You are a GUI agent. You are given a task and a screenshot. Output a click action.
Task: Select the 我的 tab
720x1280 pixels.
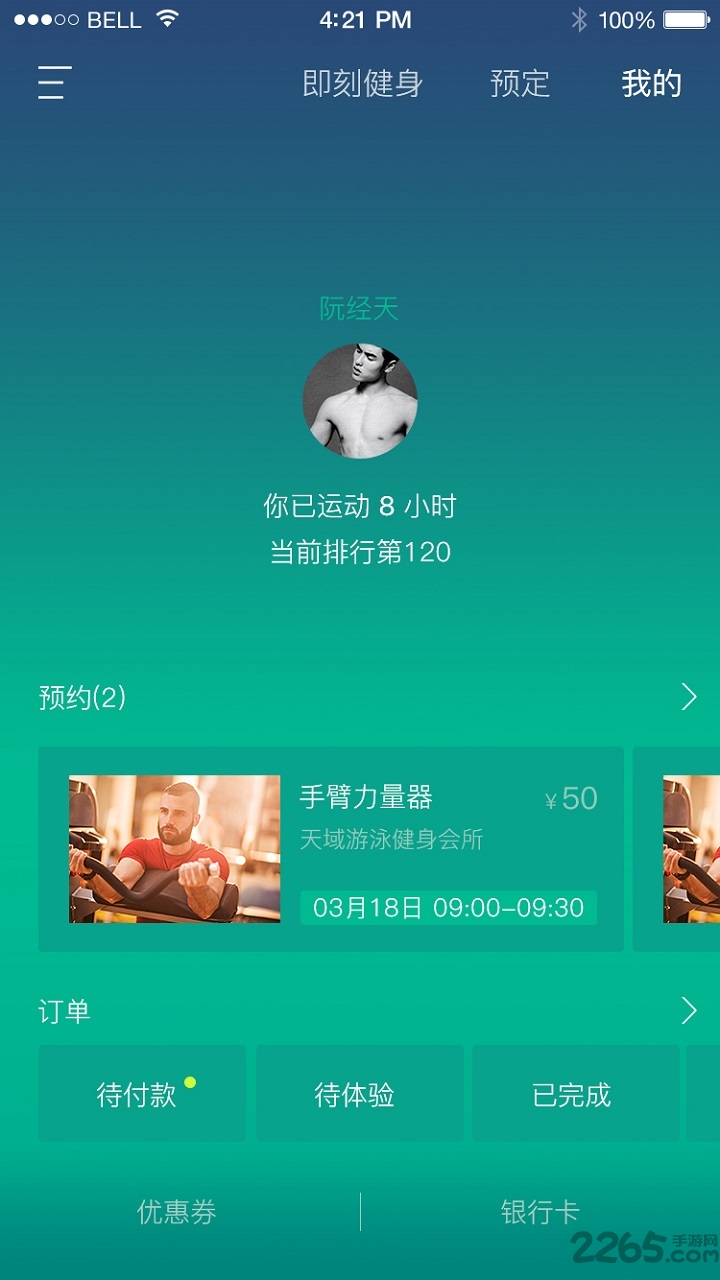coord(650,84)
